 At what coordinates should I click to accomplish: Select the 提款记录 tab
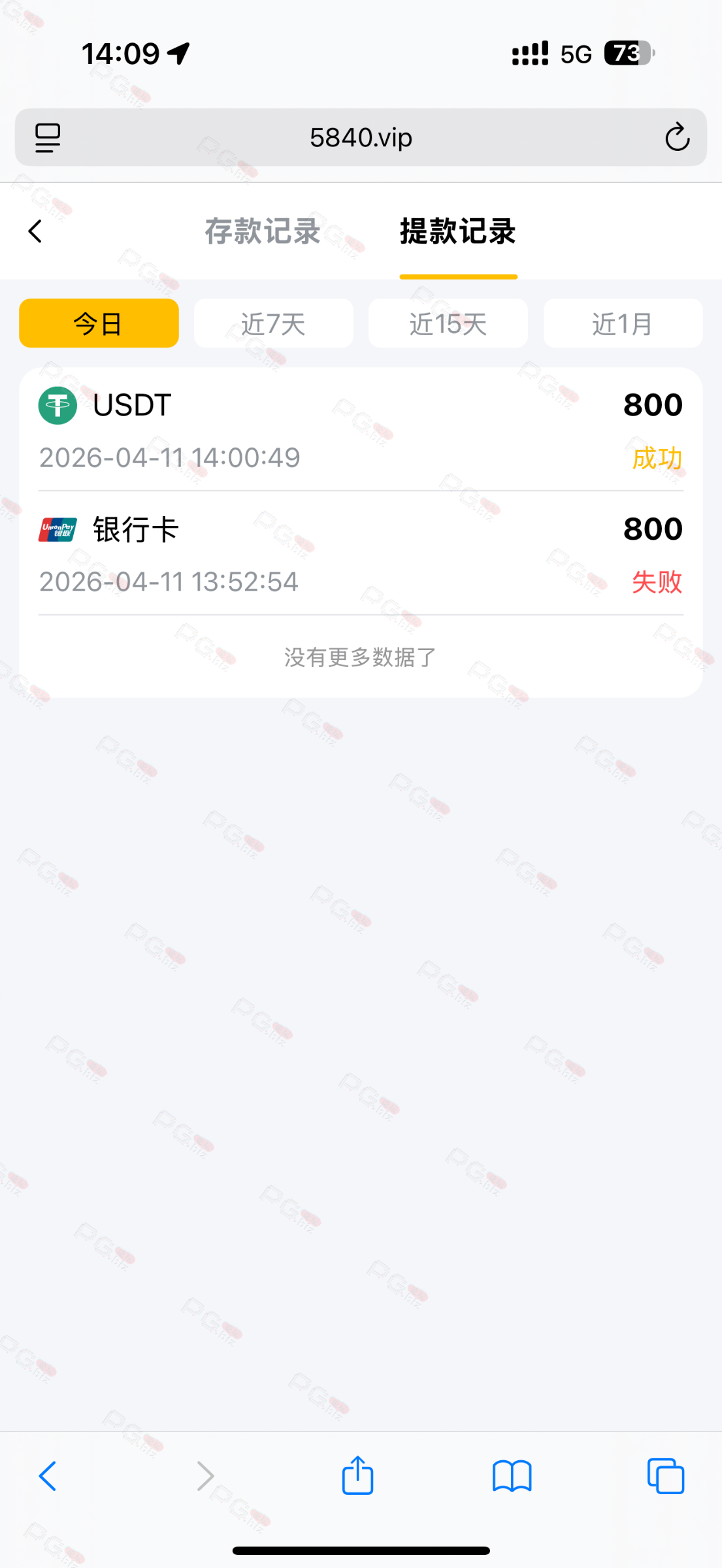pos(458,231)
